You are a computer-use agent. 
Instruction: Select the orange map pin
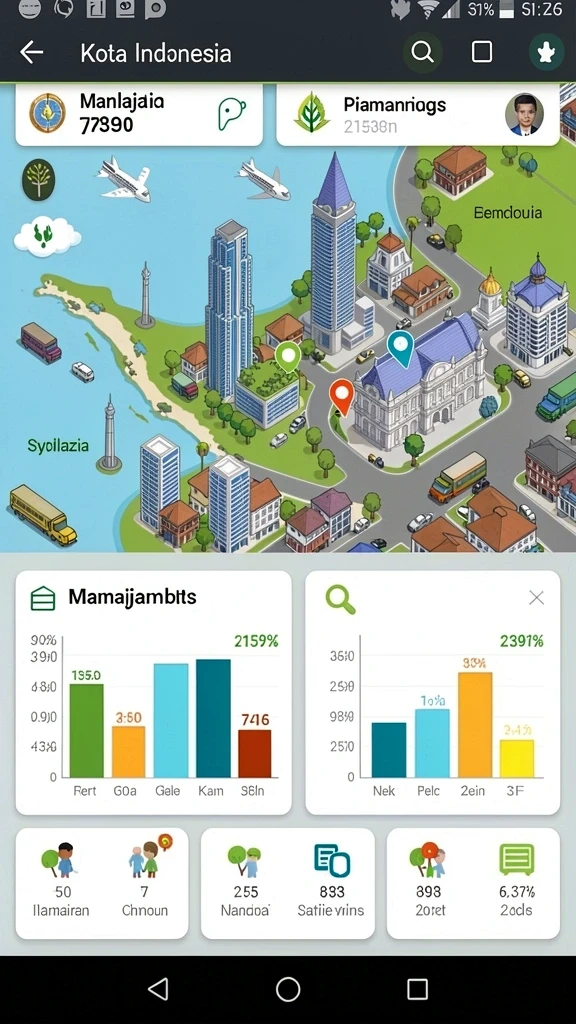click(x=342, y=396)
